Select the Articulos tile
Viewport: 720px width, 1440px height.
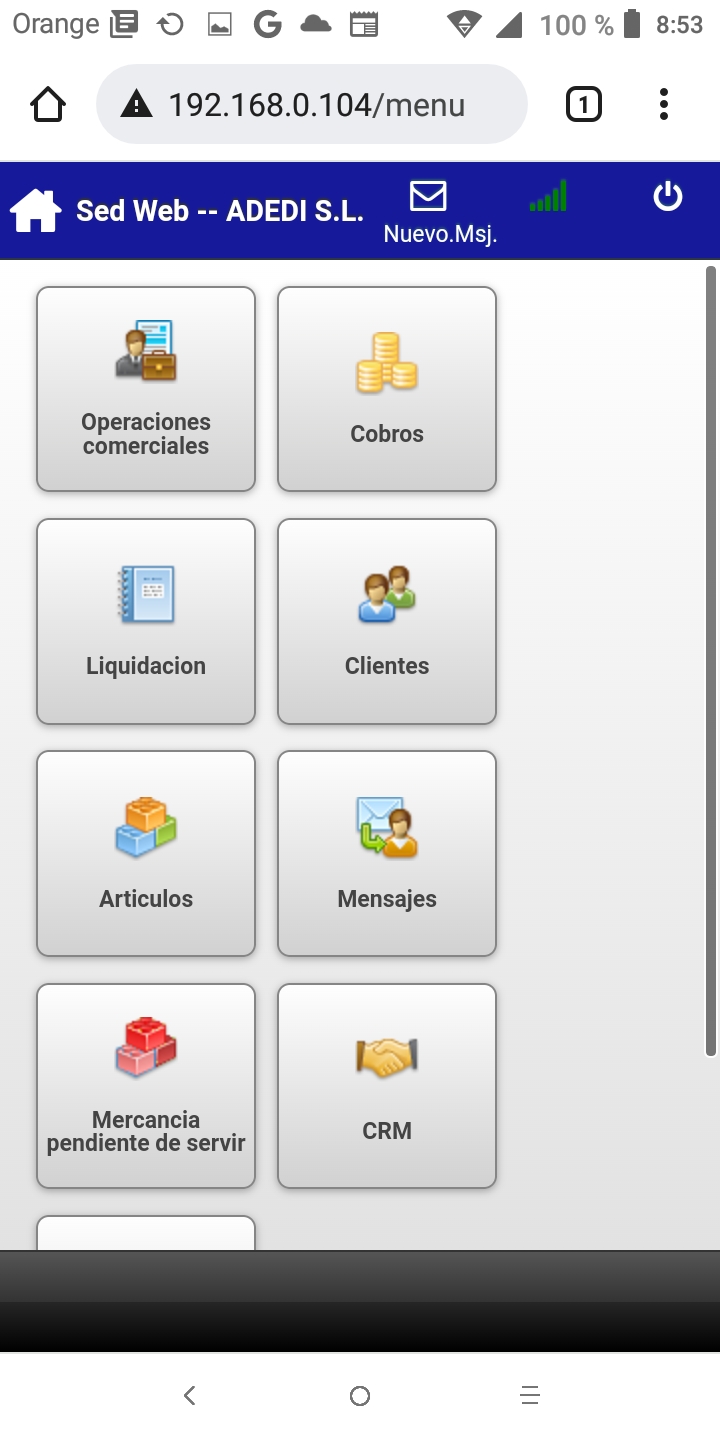click(146, 853)
